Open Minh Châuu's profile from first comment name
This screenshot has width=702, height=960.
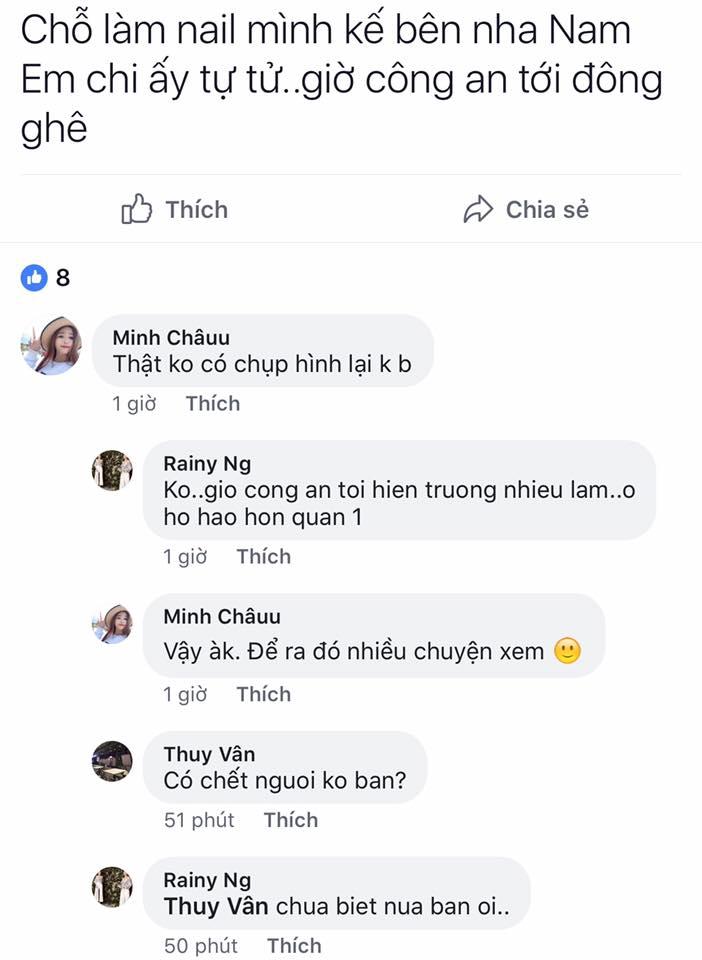point(170,338)
